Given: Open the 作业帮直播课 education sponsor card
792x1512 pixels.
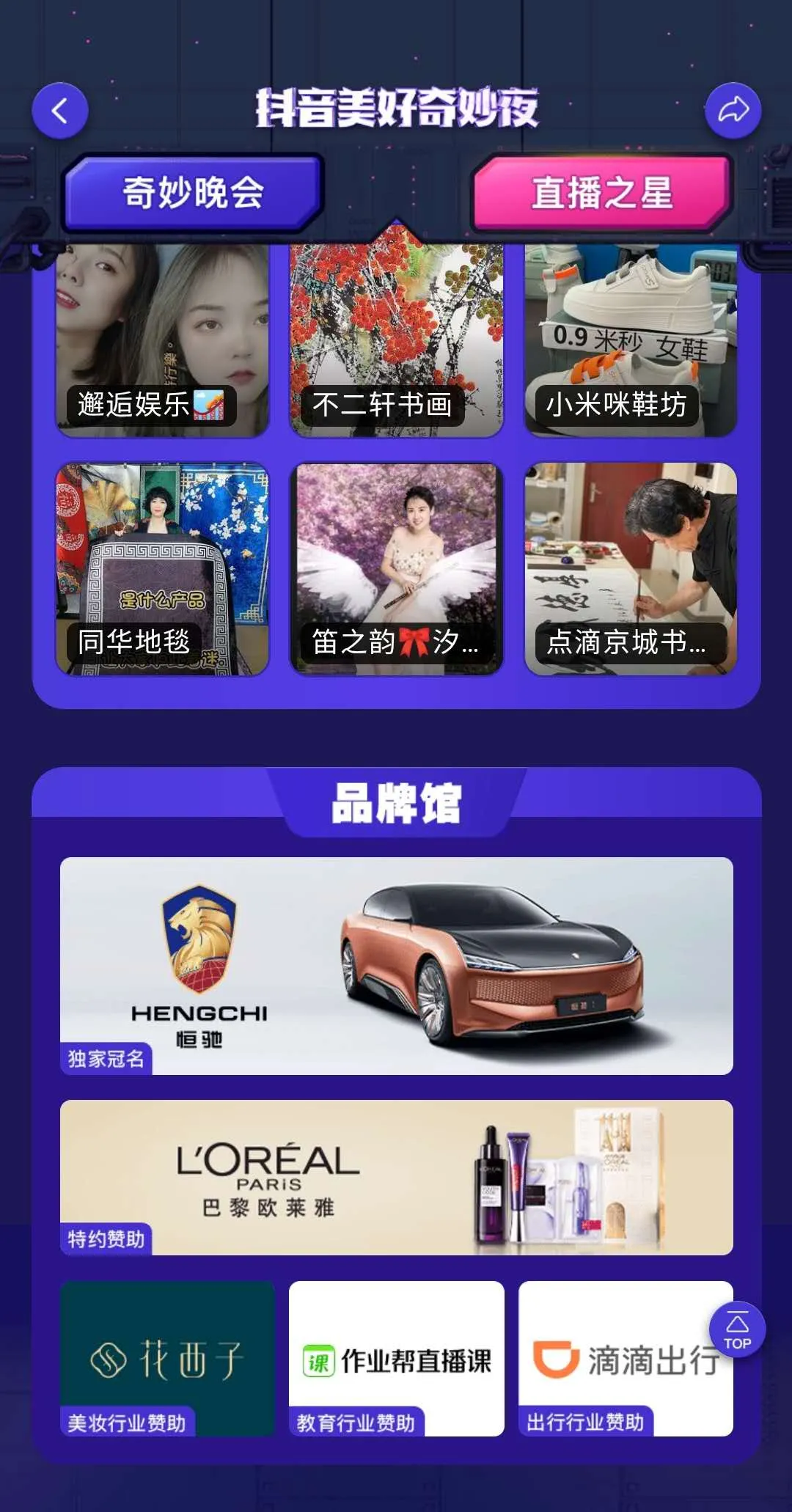Looking at the screenshot, I should 397,1358.
